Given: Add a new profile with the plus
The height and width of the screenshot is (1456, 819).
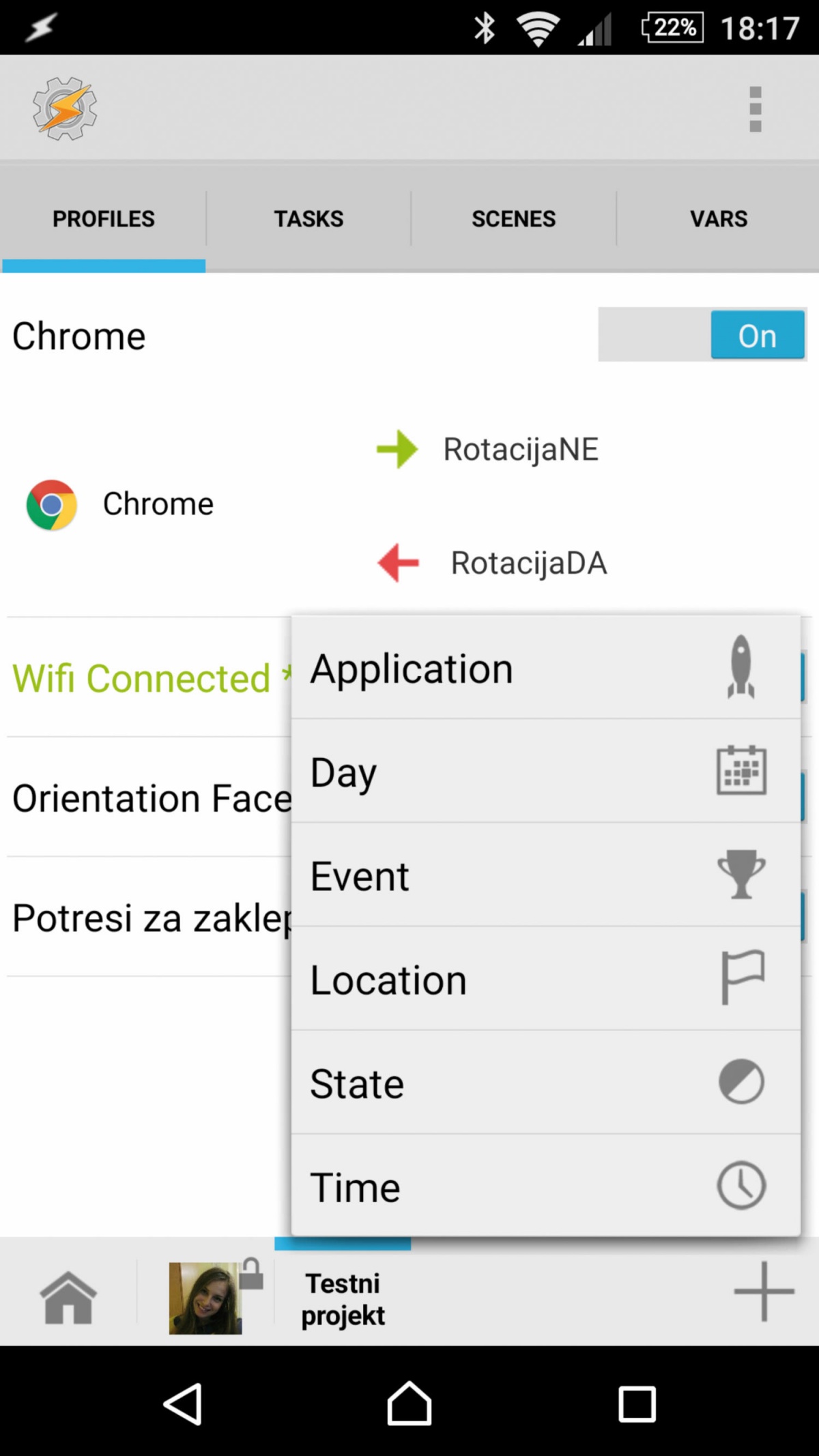Looking at the screenshot, I should pos(764,1291).
